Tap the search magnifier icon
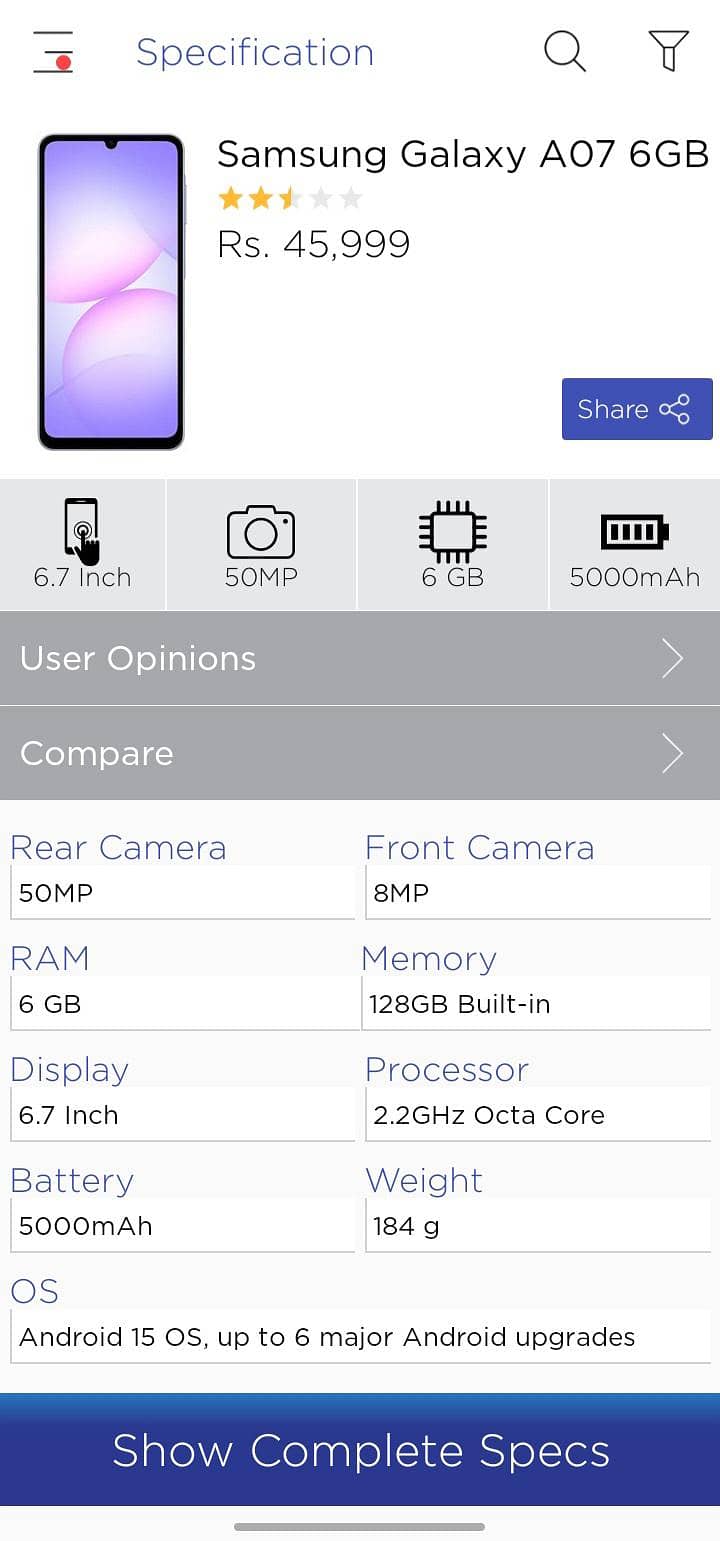 (563, 54)
